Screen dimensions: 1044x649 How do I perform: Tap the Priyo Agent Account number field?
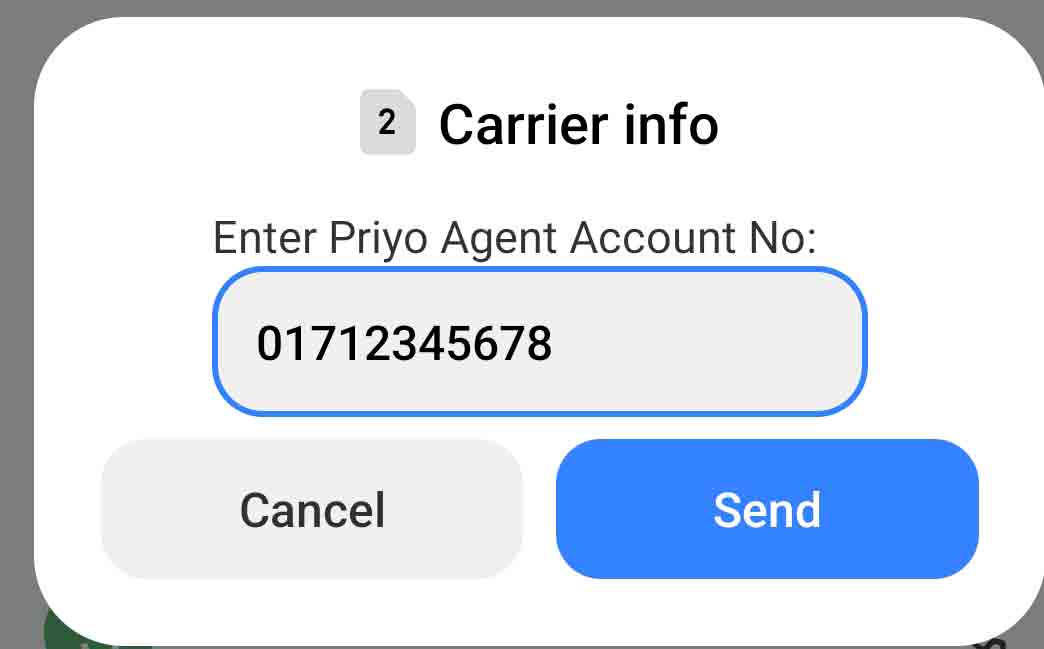(539, 343)
